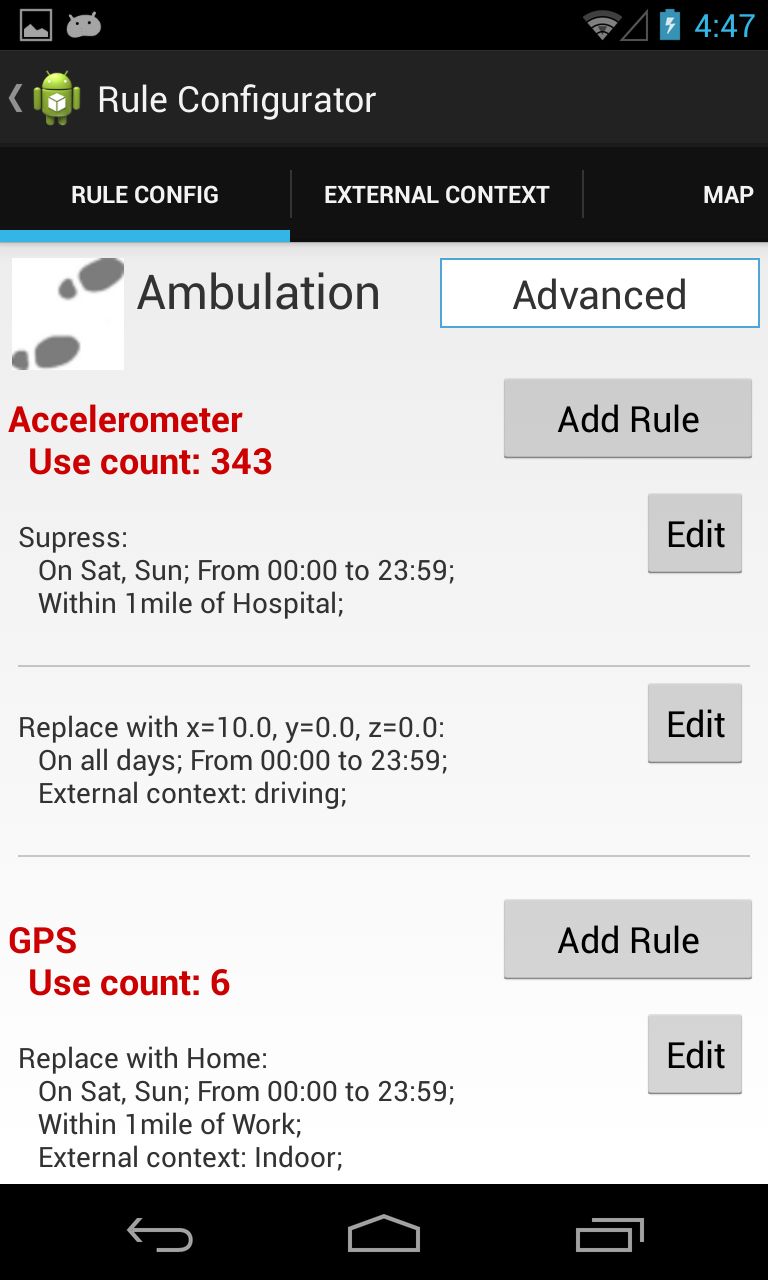Edit the Supress rule near Hospital
This screenshot has height=1280, width=768.
(x=695, y=534)
